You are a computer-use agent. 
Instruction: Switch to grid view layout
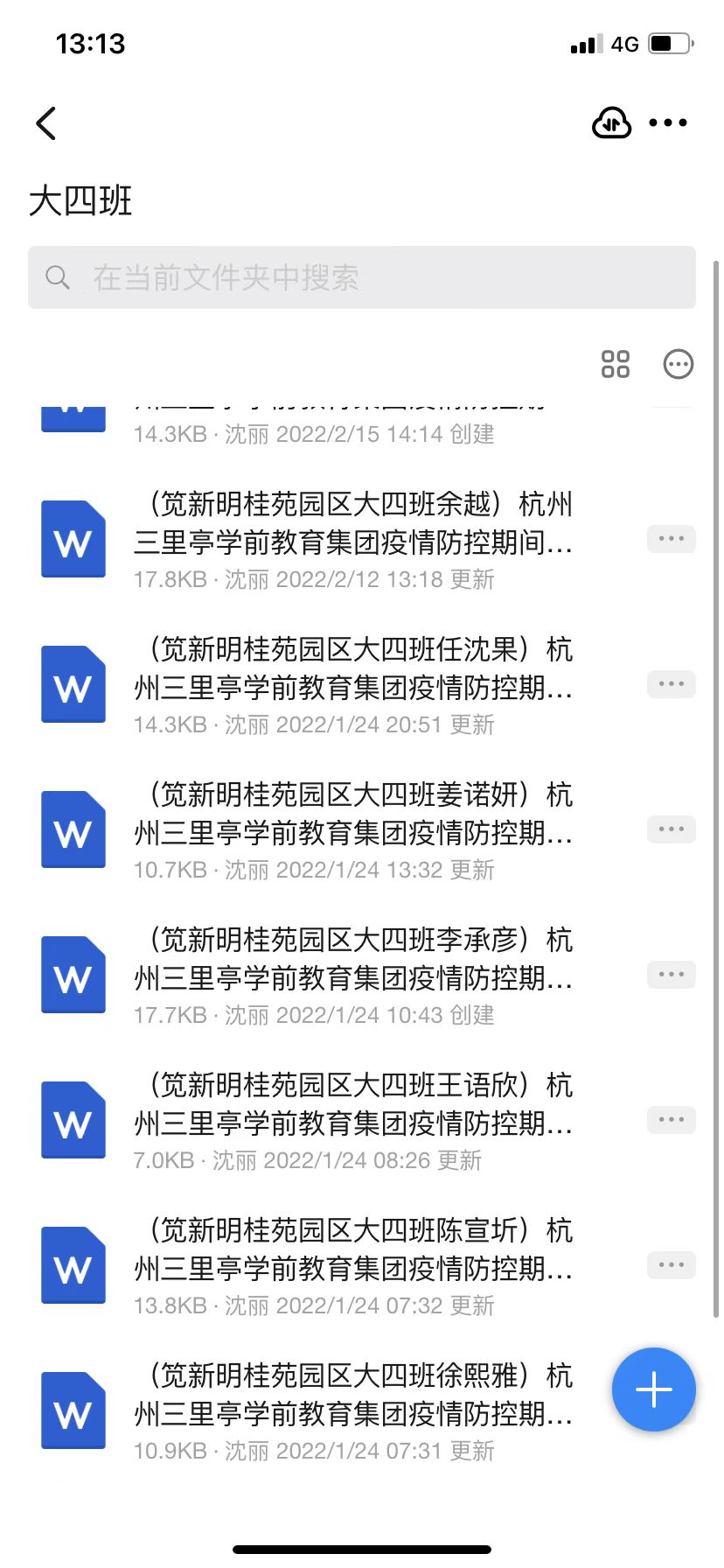[x=616, y=364]
